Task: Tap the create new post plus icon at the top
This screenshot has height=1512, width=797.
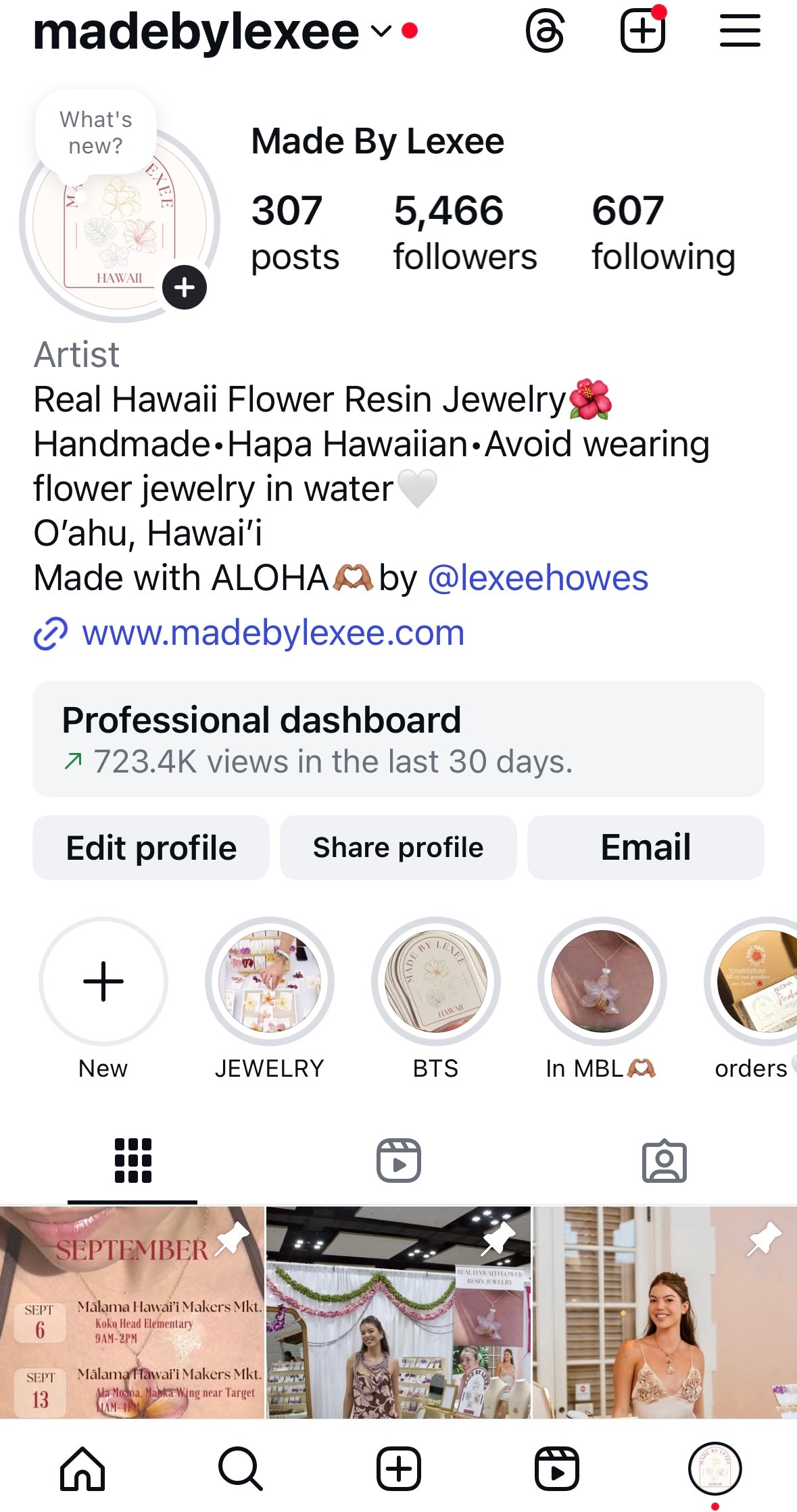Action: point(642,32)
